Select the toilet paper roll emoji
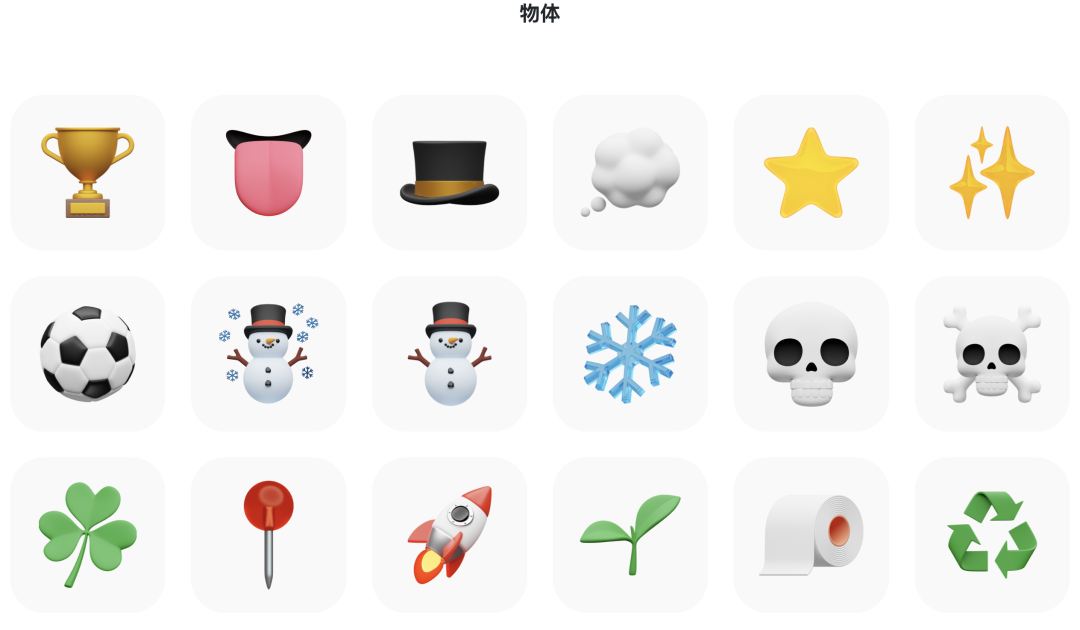Screen dimensions: 1080x630 pos(811,534)
